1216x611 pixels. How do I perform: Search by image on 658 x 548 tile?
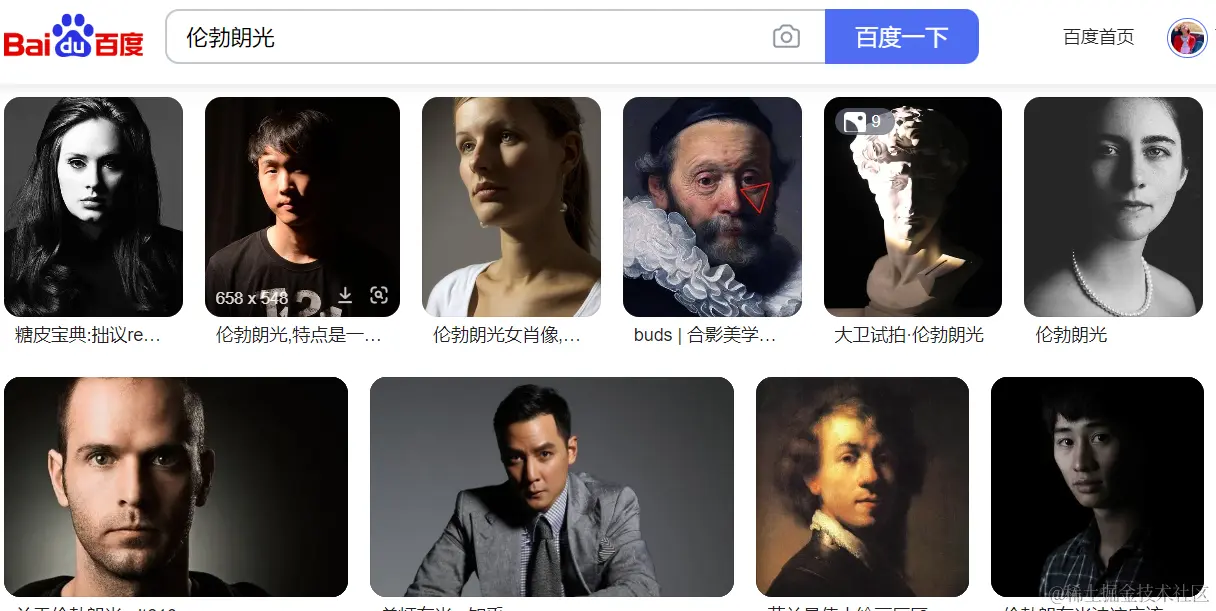378,295
